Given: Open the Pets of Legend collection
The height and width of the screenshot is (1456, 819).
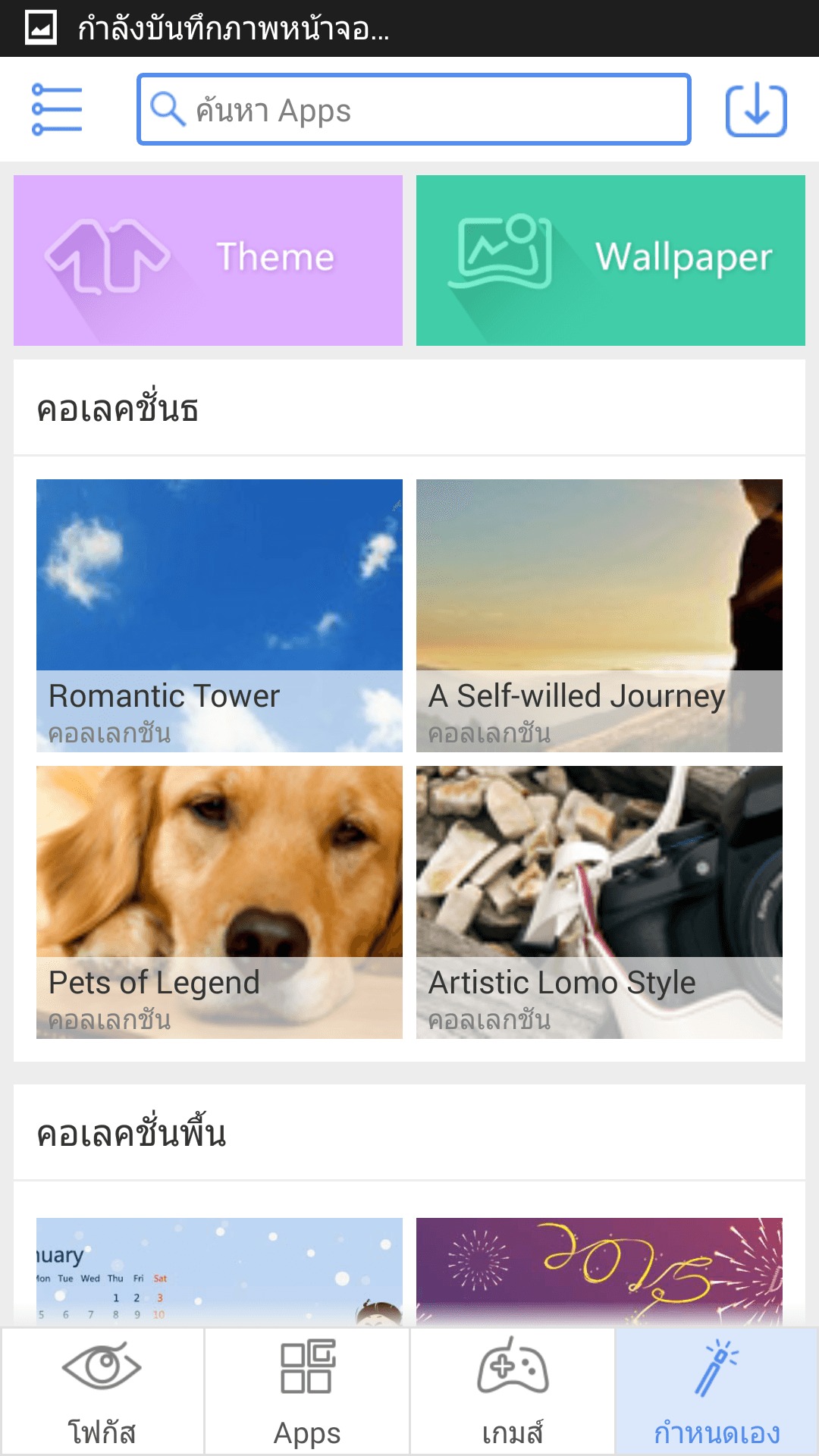Looking at the screenshot, I should (x=219, y=902).
